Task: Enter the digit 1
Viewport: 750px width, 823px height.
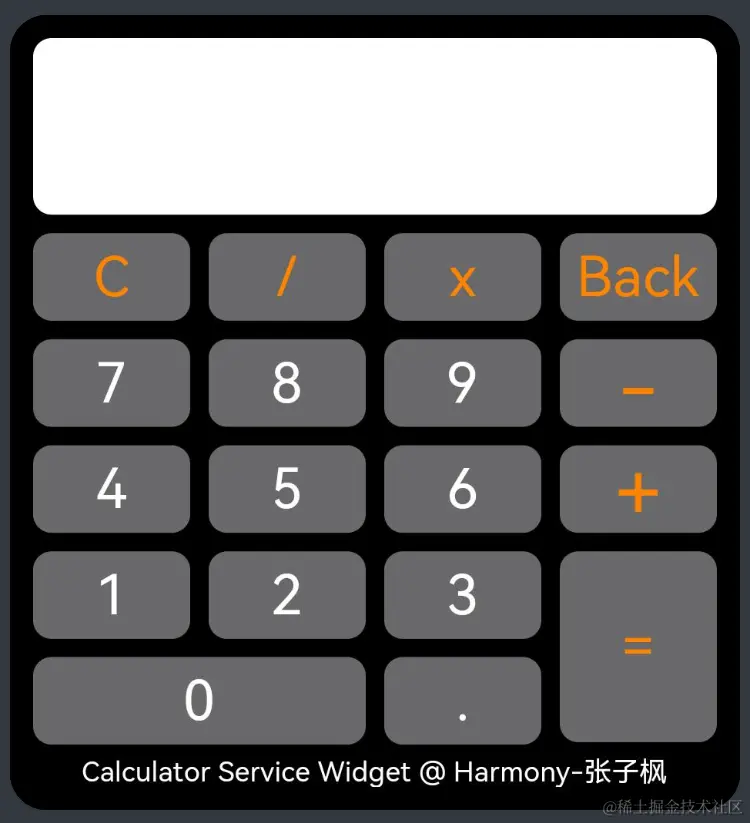Action: pyautogui.click(x=111, y=595)
